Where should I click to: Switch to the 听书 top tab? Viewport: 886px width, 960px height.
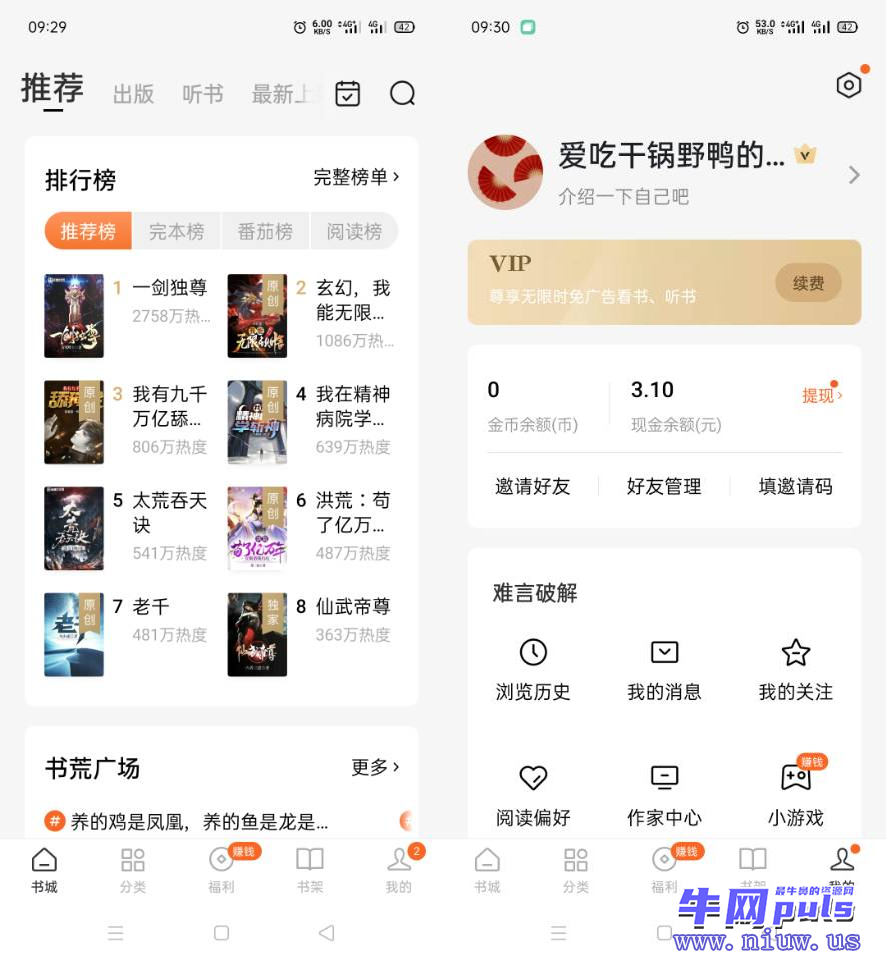(202, 94)
